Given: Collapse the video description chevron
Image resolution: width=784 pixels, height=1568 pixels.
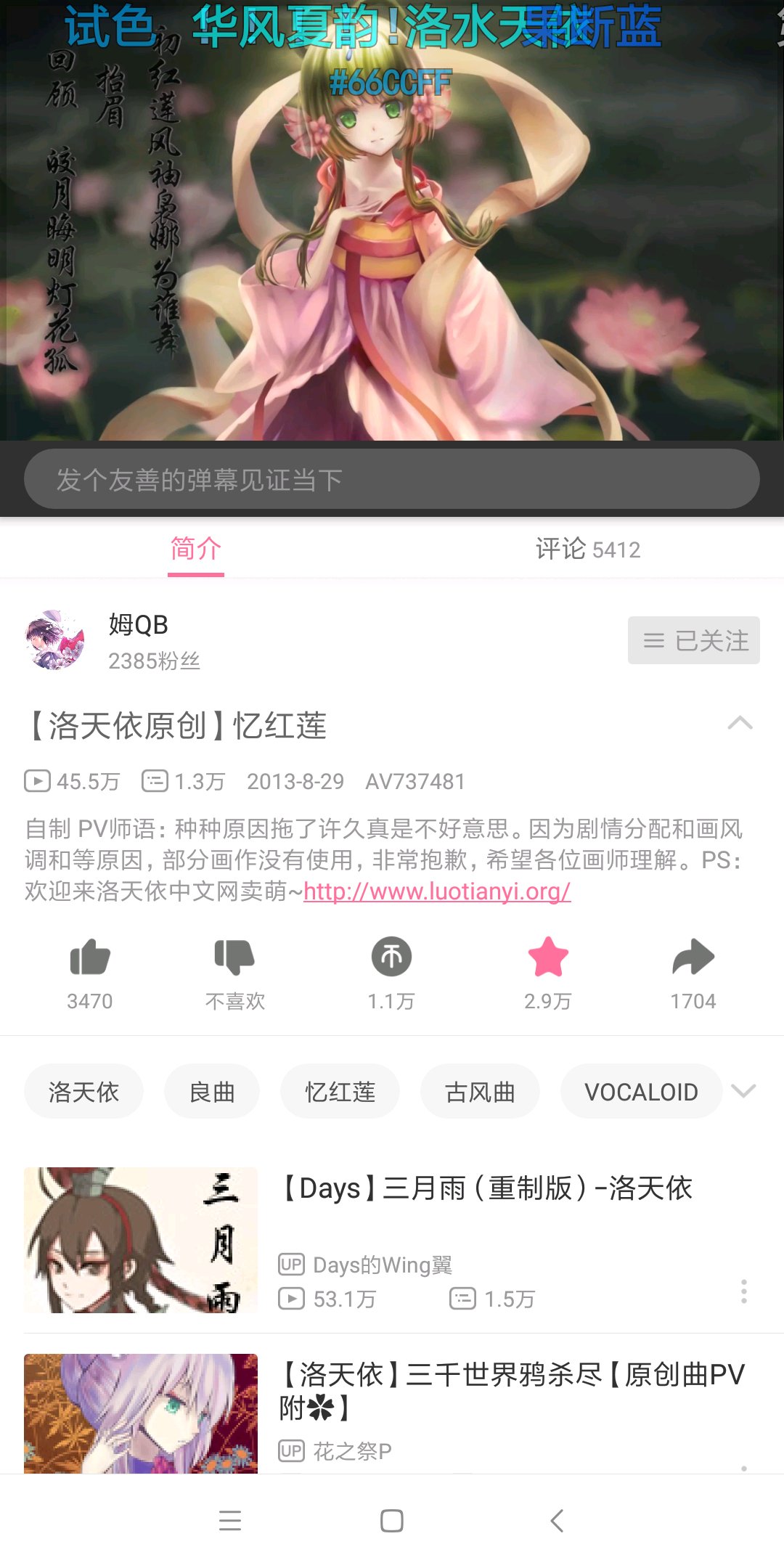Looking at the screenshot, I should 740,723.
